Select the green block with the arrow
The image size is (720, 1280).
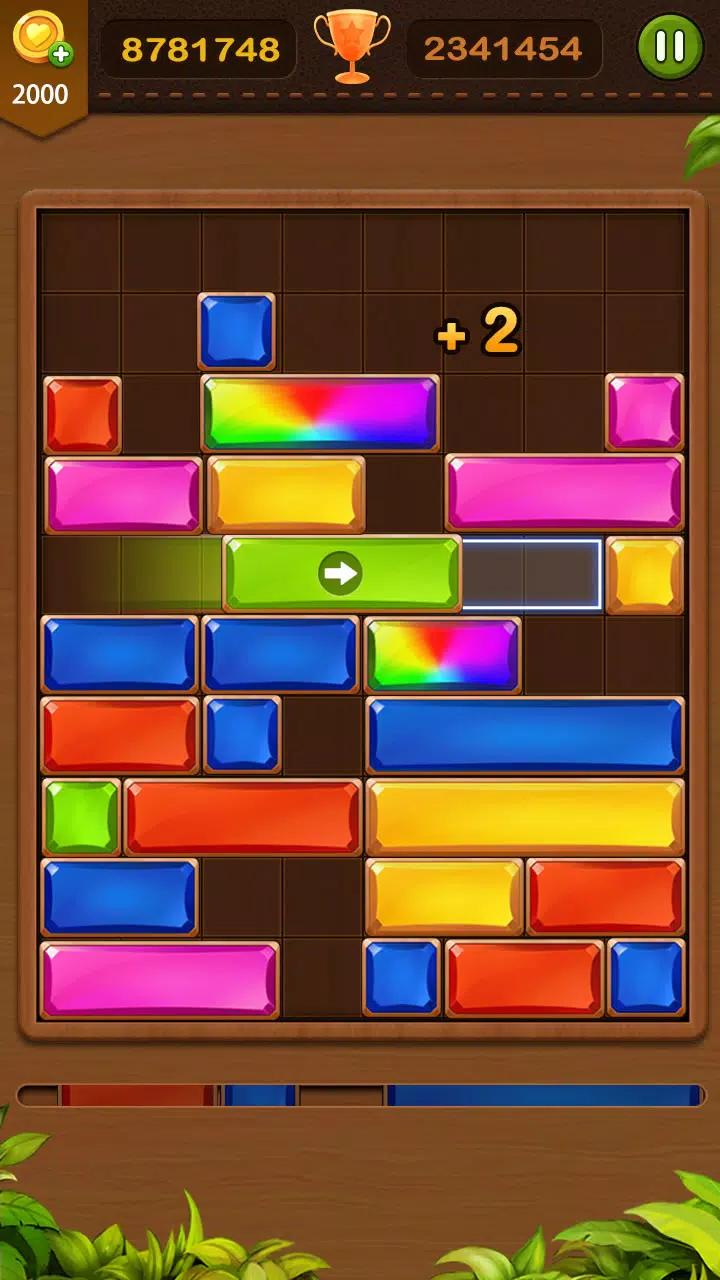[x=341, y=573]
